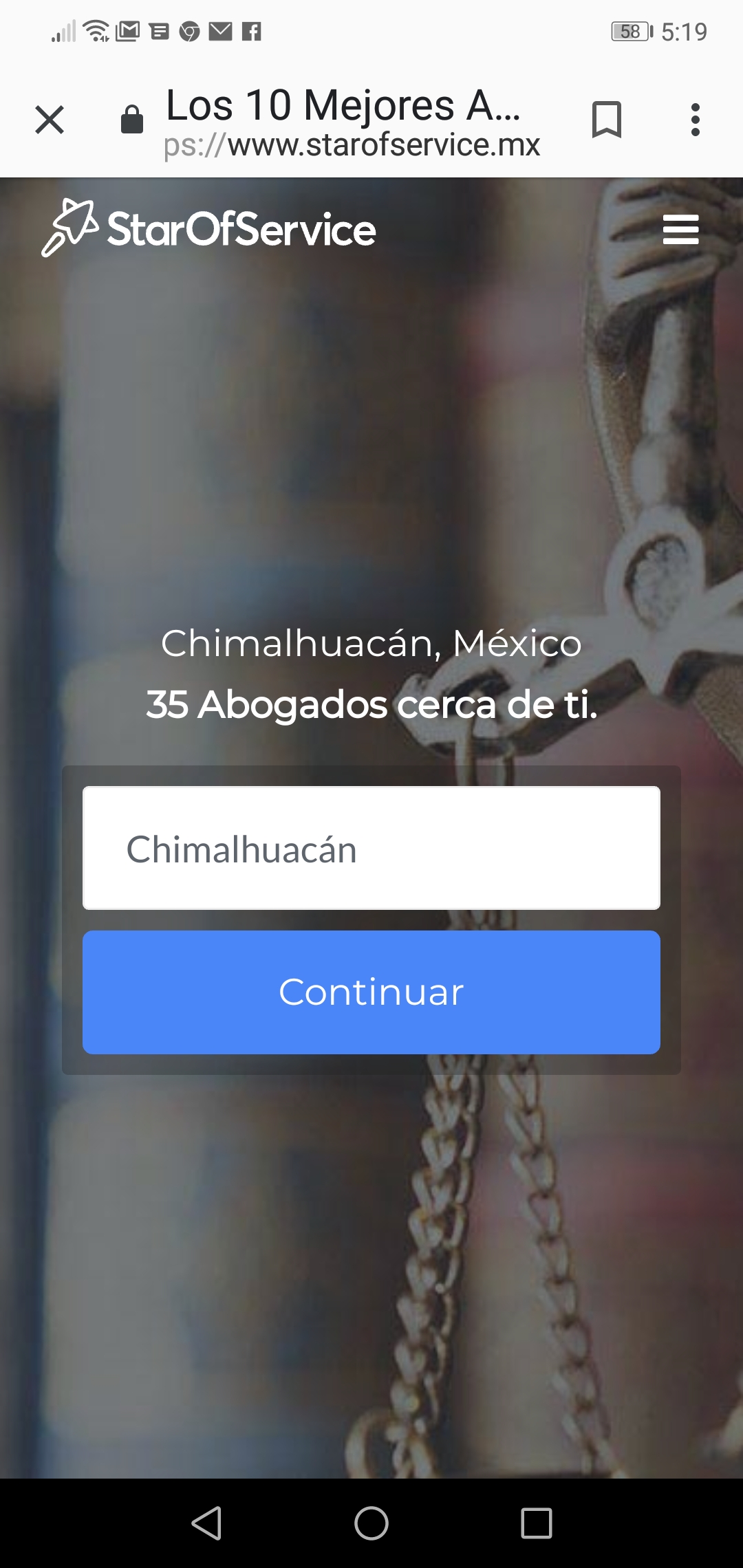Screen dimensions: 743x1568
Task: Go back with the system back button
Action: coord(206,1523)
